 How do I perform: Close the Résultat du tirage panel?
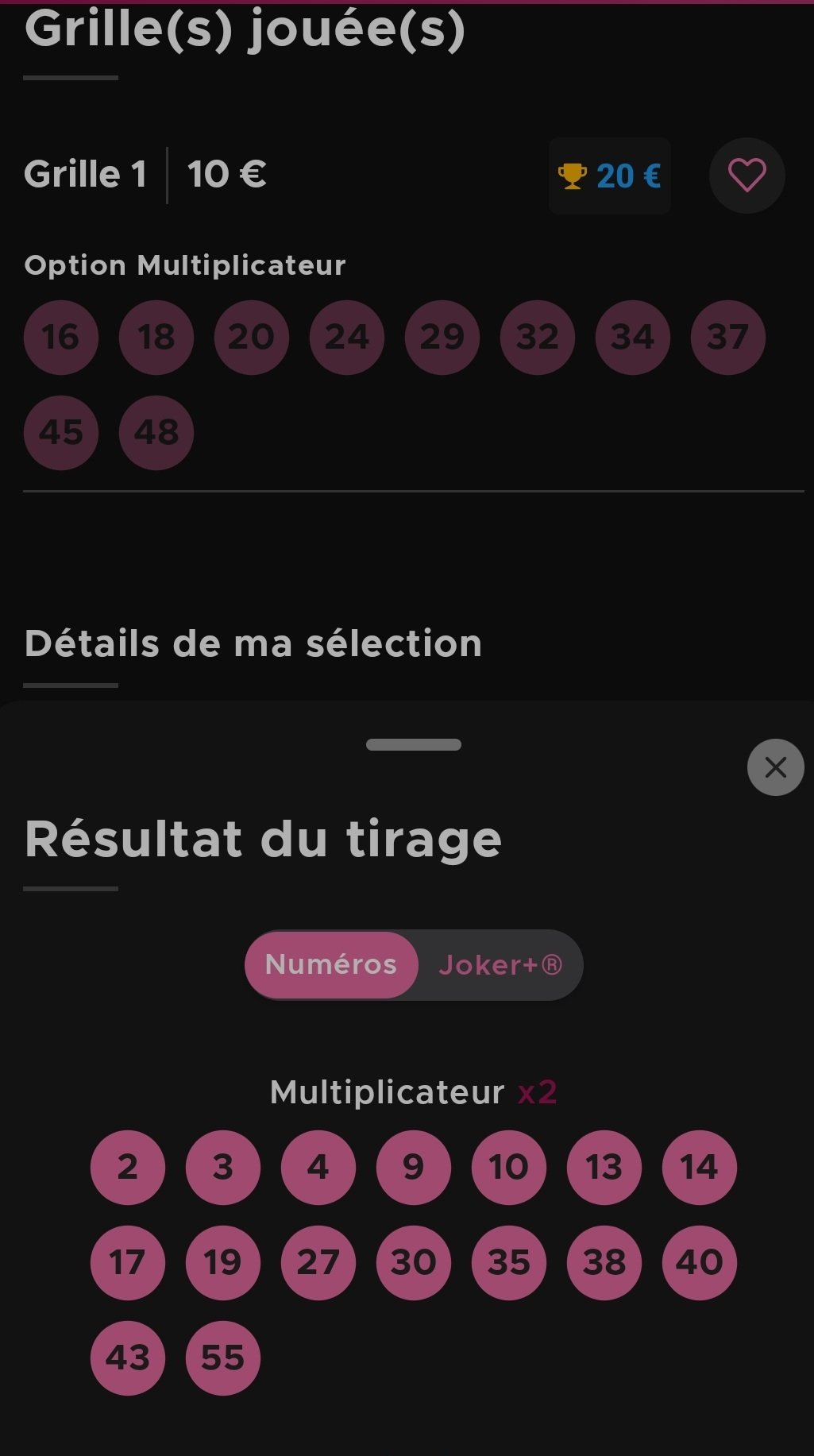click(775, 767)
